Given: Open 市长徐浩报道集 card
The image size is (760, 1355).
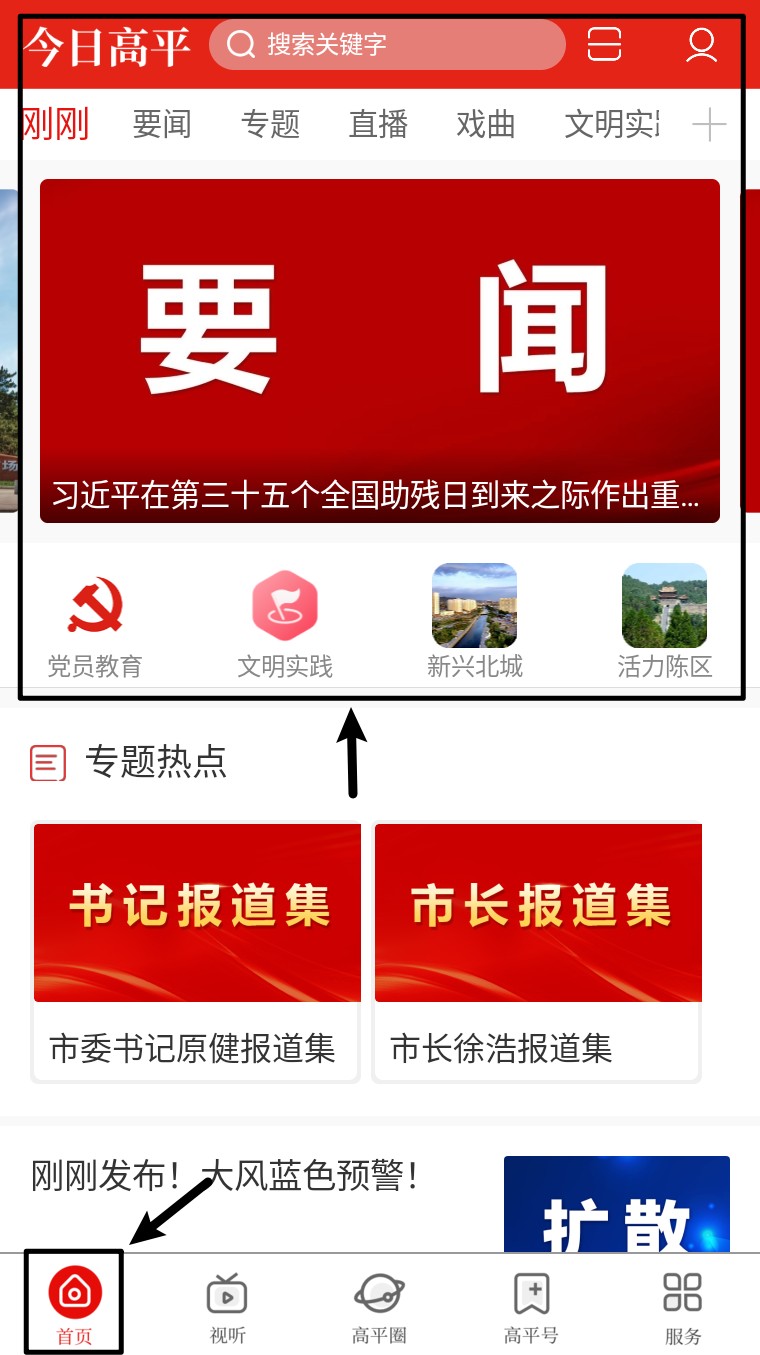Looking at the screenshot, I should pyautogui.click(x=538, y=952).
